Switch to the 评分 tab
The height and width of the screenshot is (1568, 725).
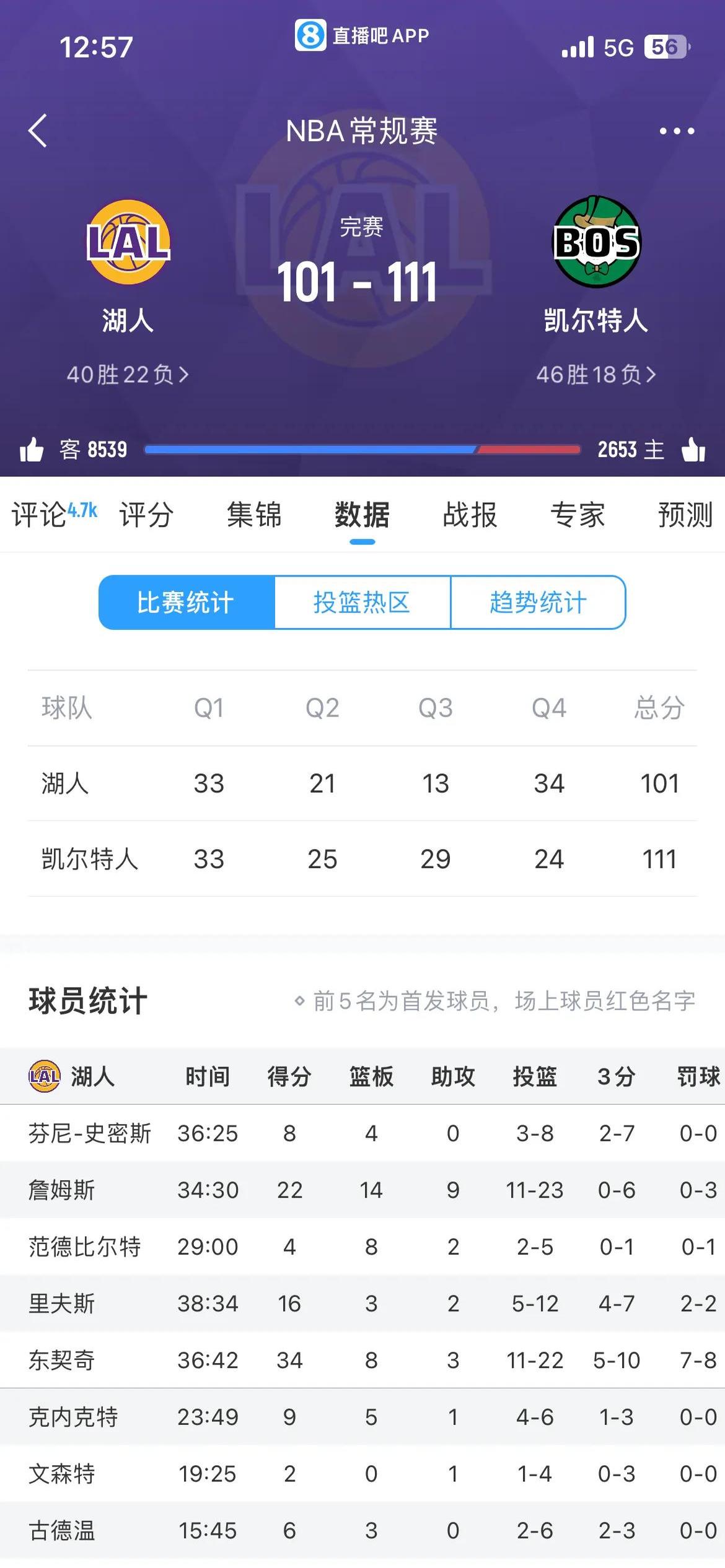click(146, 516)
